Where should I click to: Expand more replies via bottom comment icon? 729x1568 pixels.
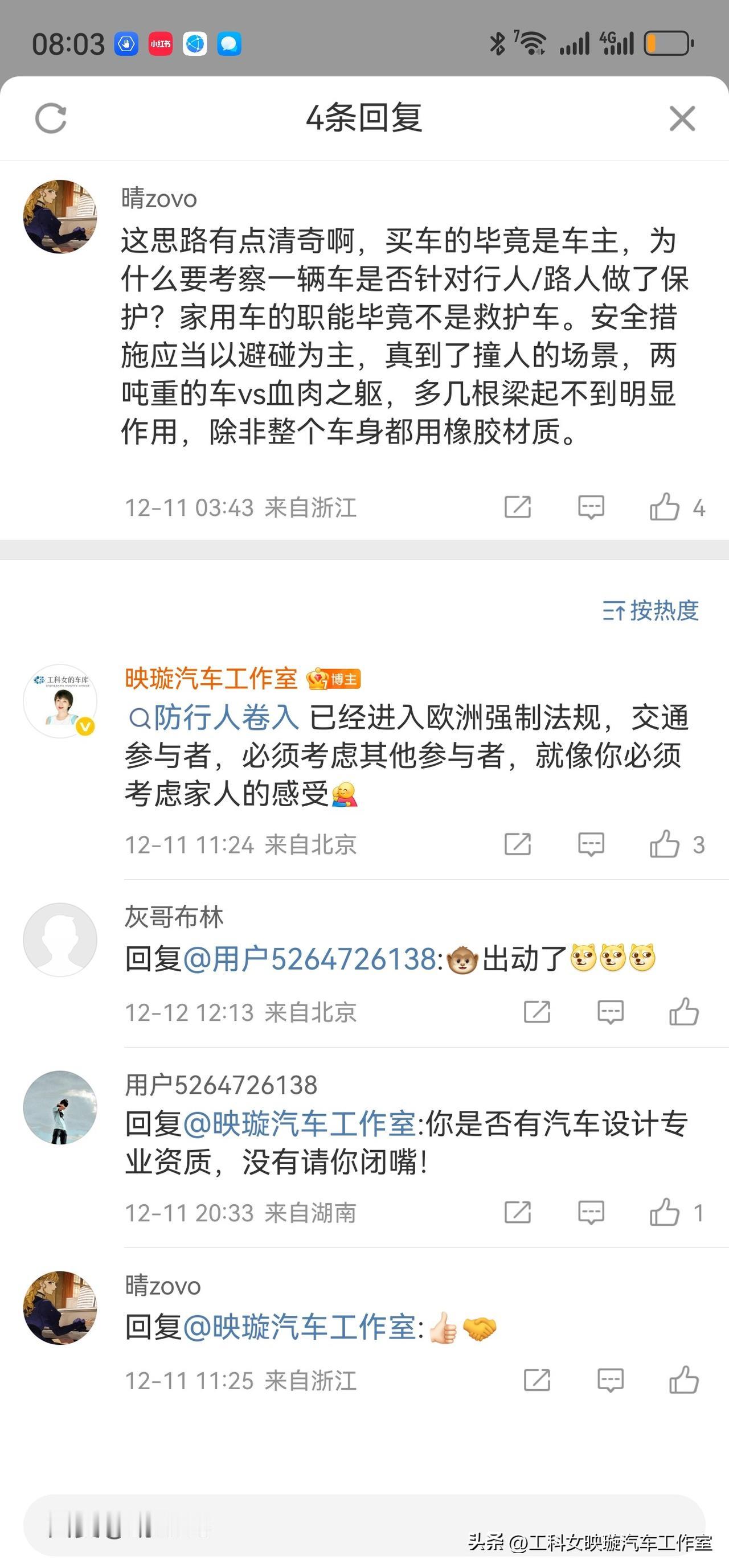[x=611, y=1380]
